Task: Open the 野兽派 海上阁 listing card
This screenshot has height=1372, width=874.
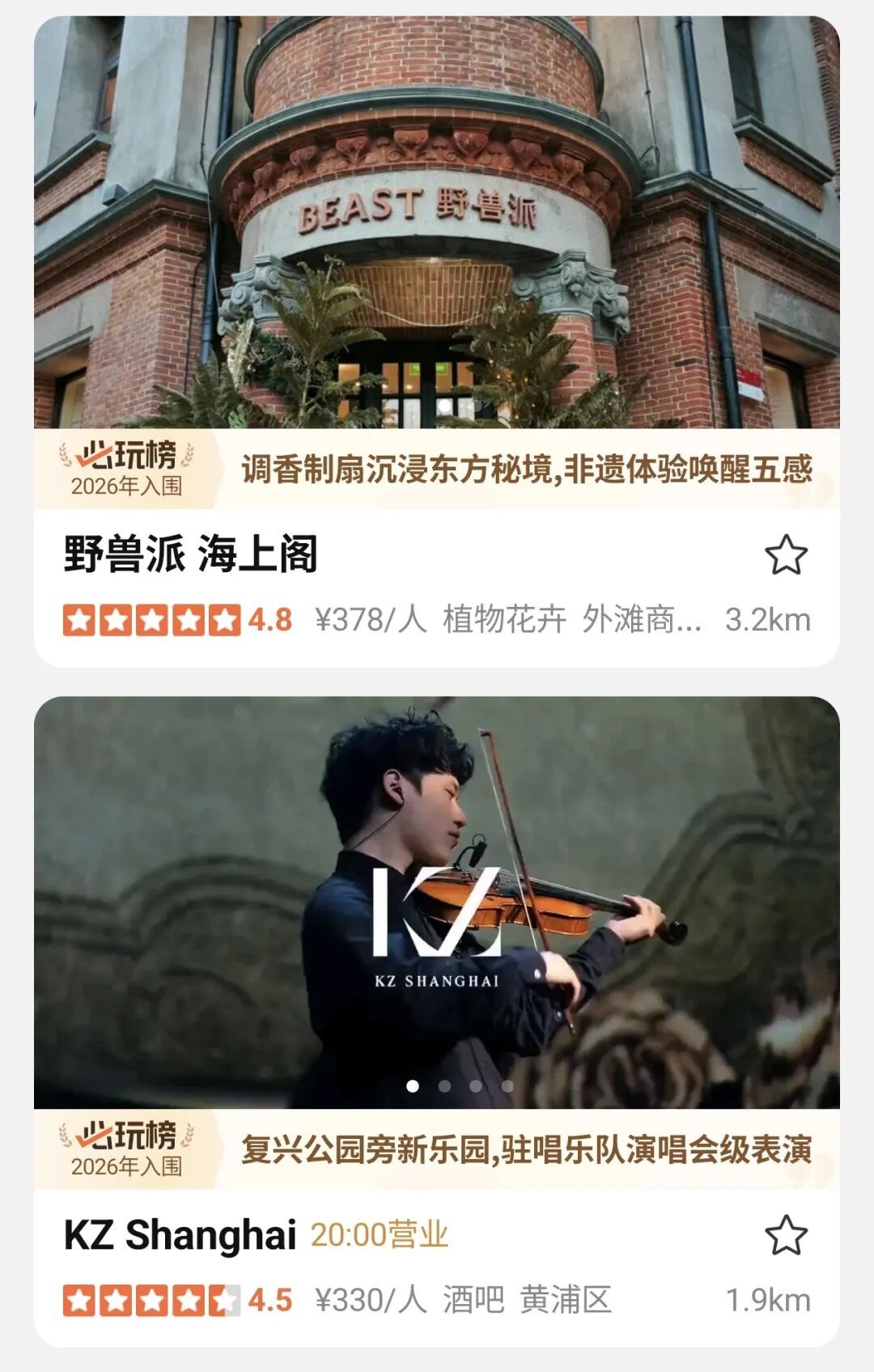Action: [191, 555]
